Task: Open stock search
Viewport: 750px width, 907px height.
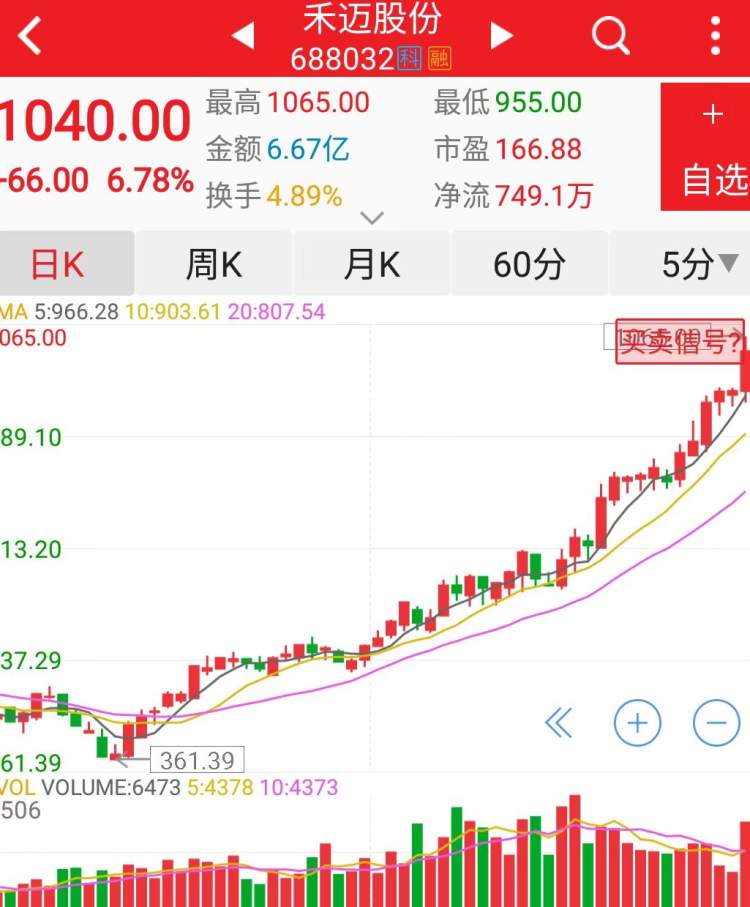Action: pos(609,36)
